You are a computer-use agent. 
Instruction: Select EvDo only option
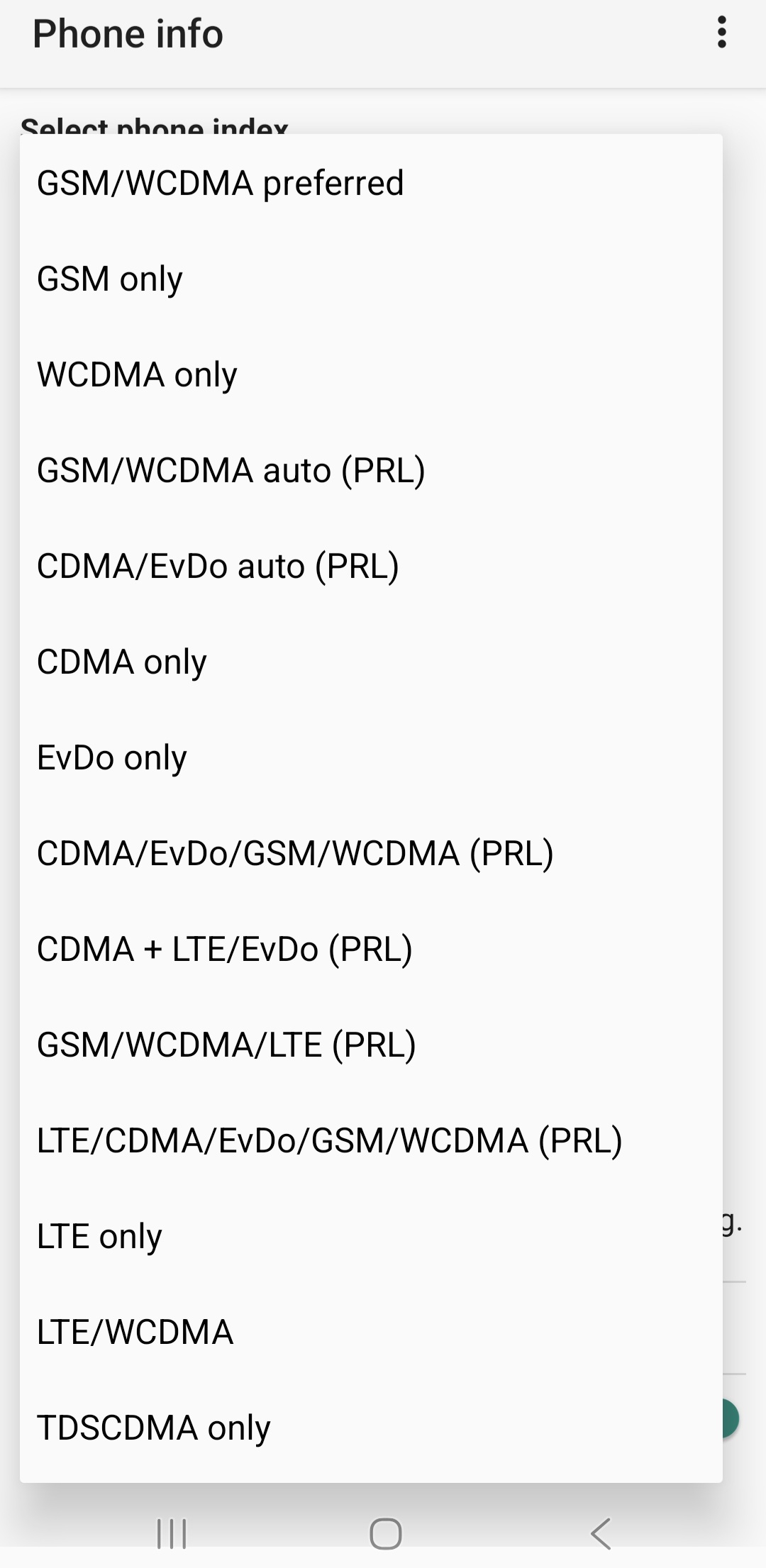click(x=112, y=757)
